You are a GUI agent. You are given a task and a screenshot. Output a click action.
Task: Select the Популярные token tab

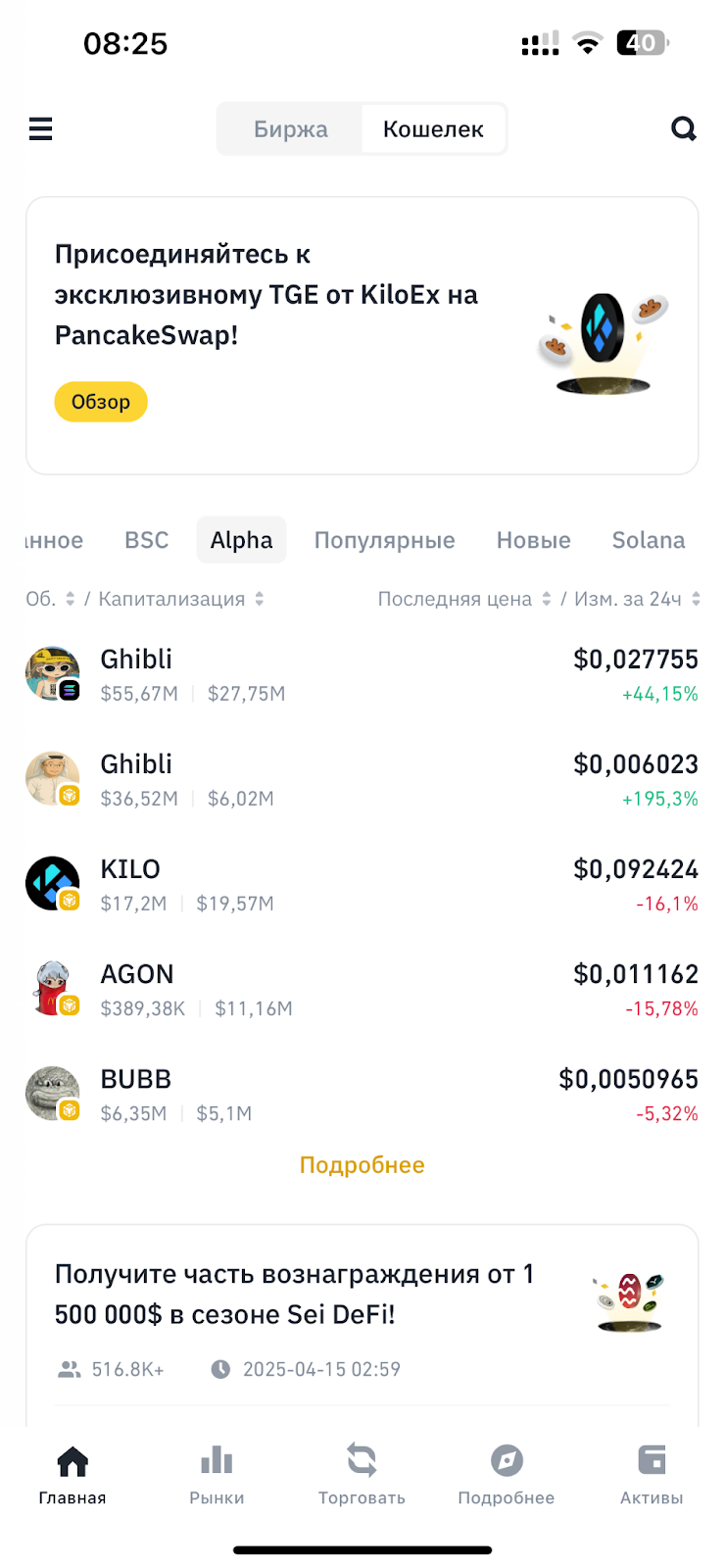point(384,540)
